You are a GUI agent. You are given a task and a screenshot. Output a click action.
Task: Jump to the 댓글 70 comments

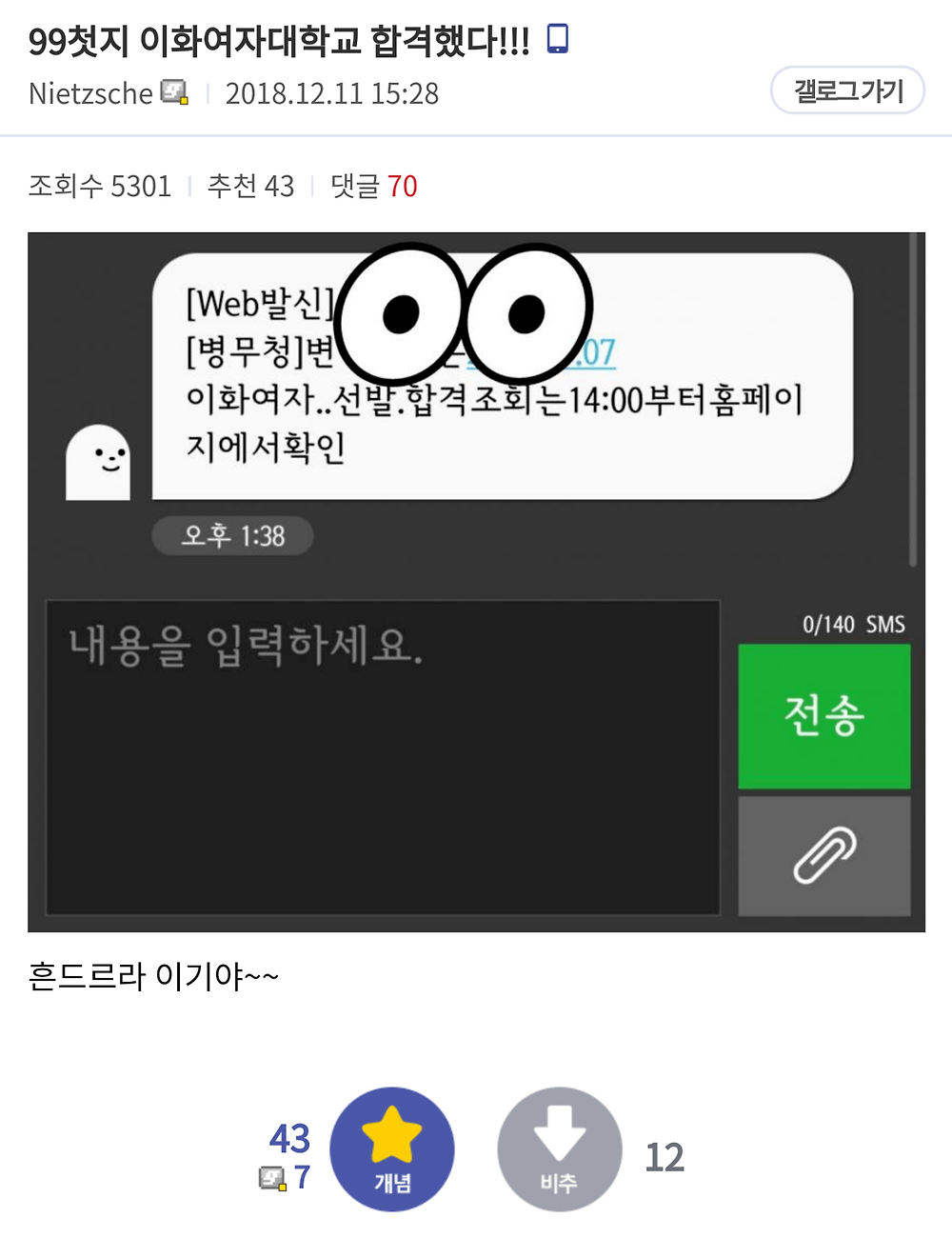(374, 186)
